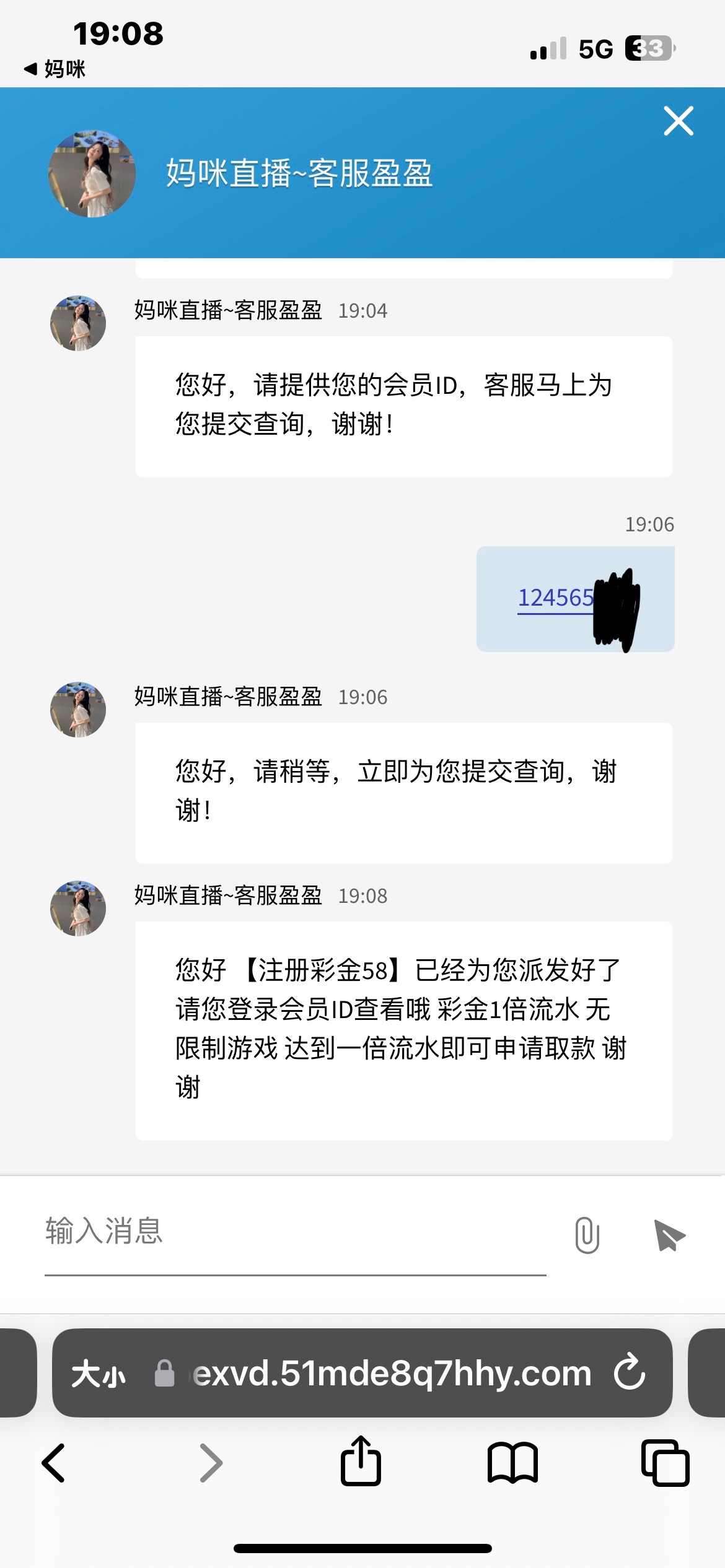Send the message with the arrow icon
725x1568 pixels.
669,1235
